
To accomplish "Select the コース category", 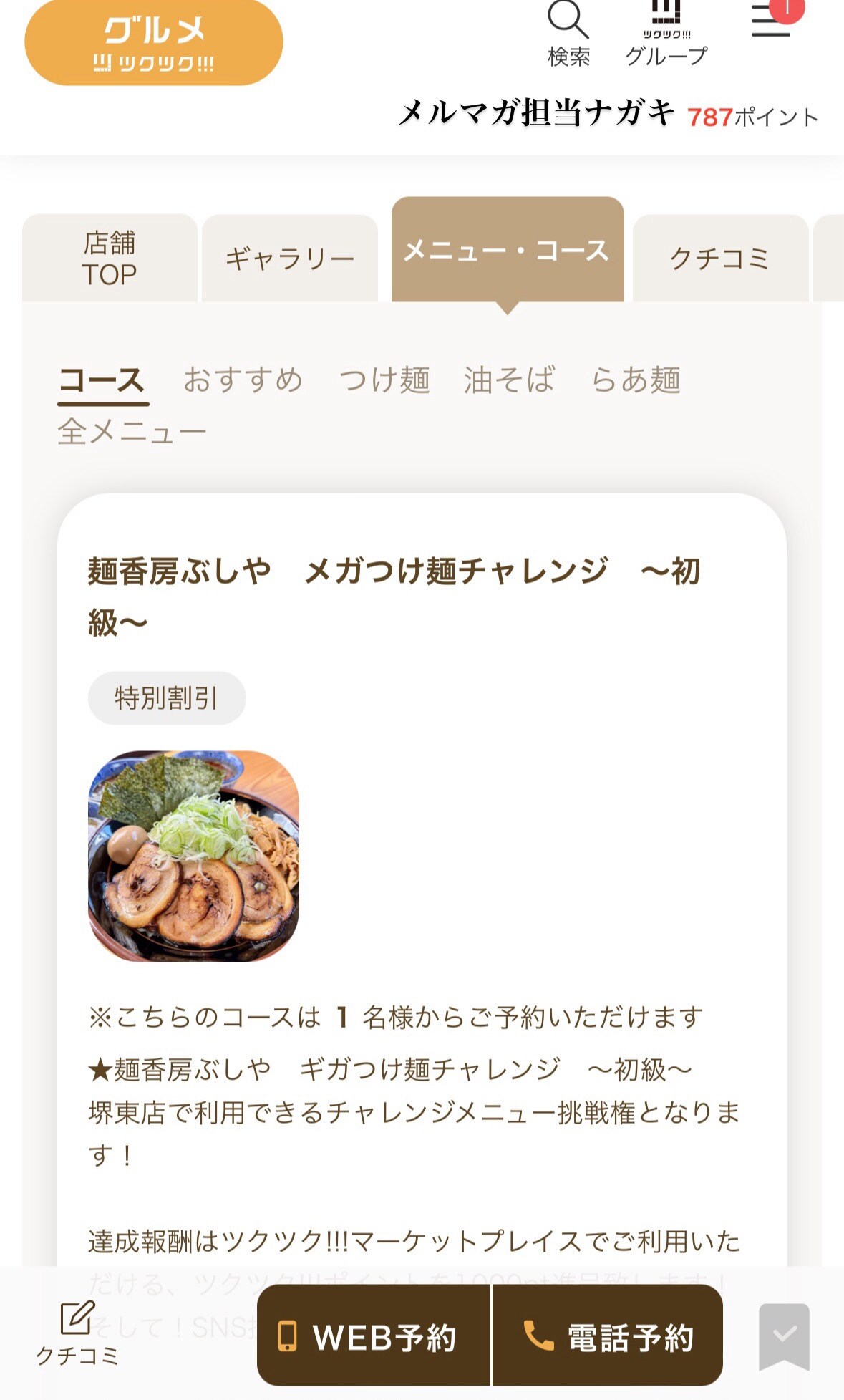I will pyautogui.click(x=102, y=380).
